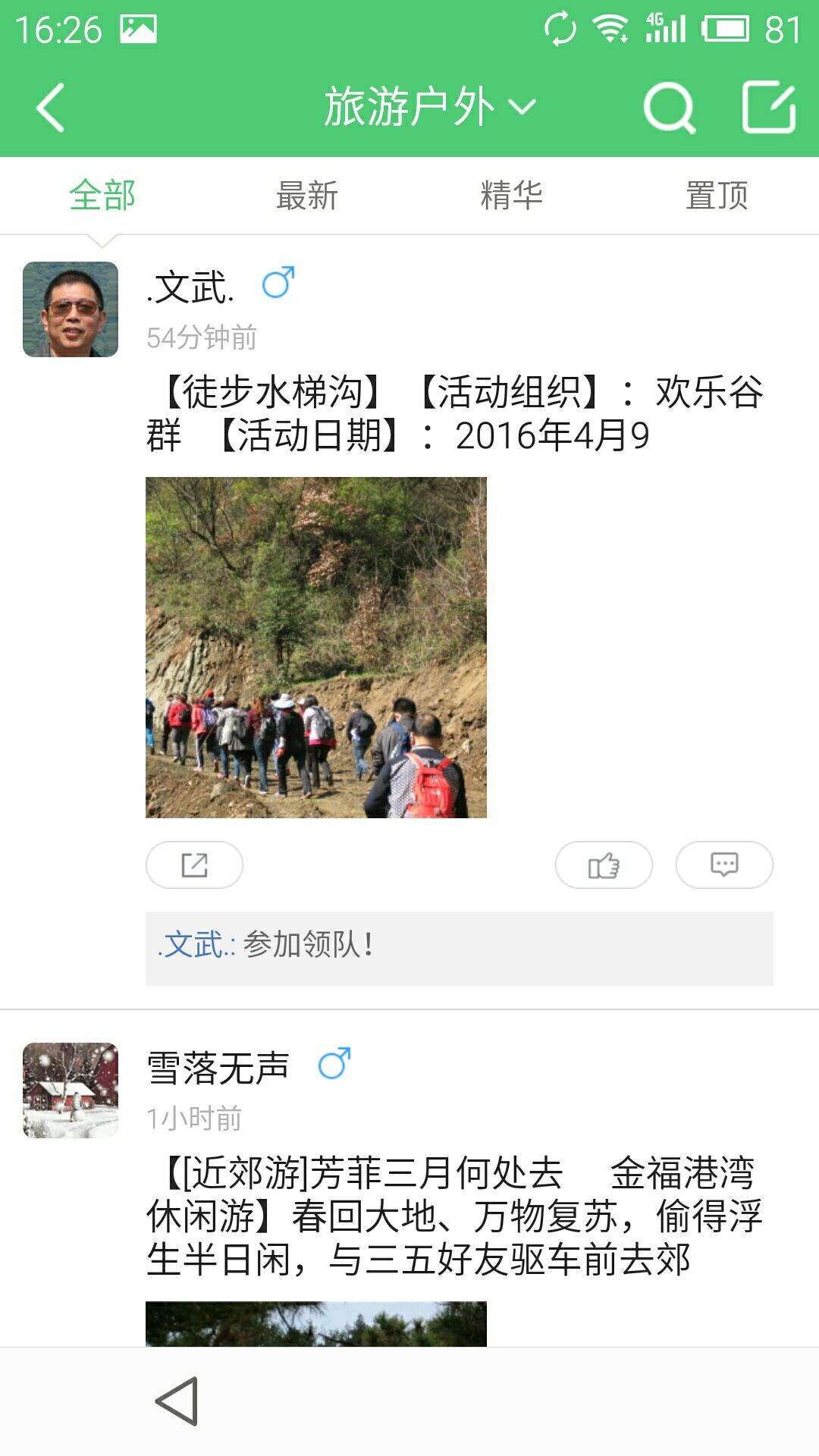This screenshot has width=819, height=1456.
Task: Open .文武.'s profile avatar
Action: point(71,309)
